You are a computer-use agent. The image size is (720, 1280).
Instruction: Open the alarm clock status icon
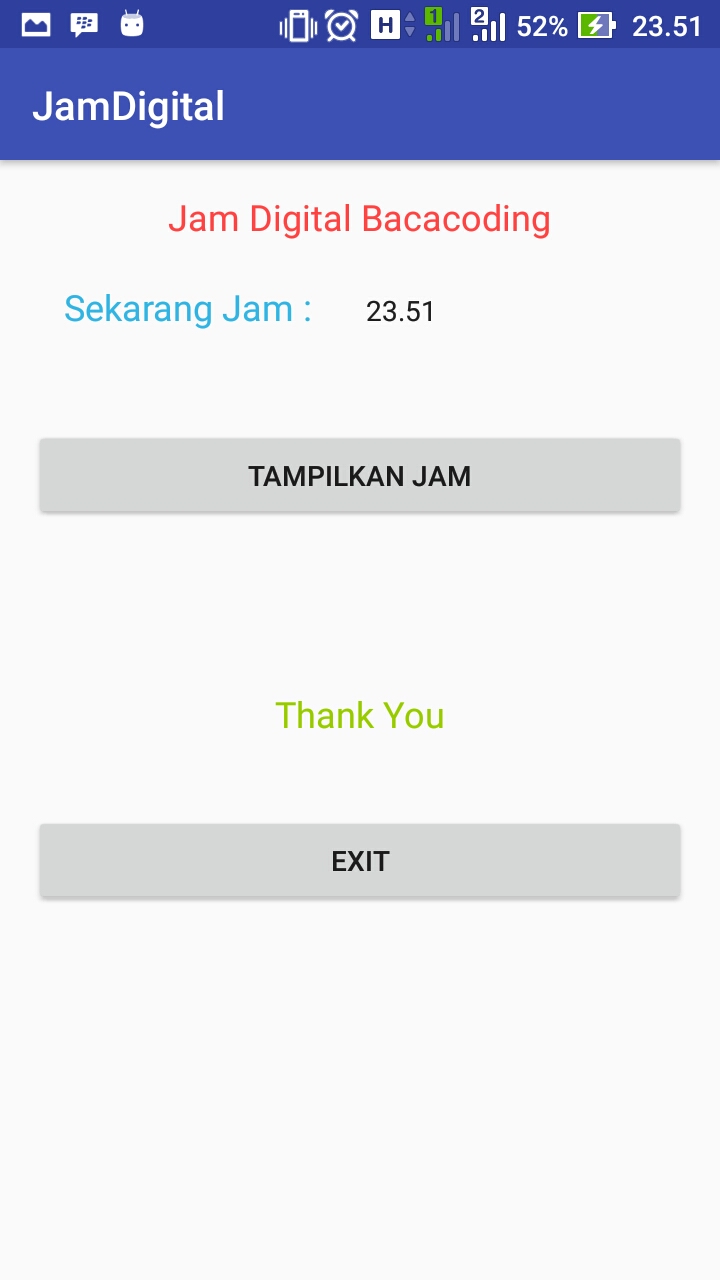point(341,25)
